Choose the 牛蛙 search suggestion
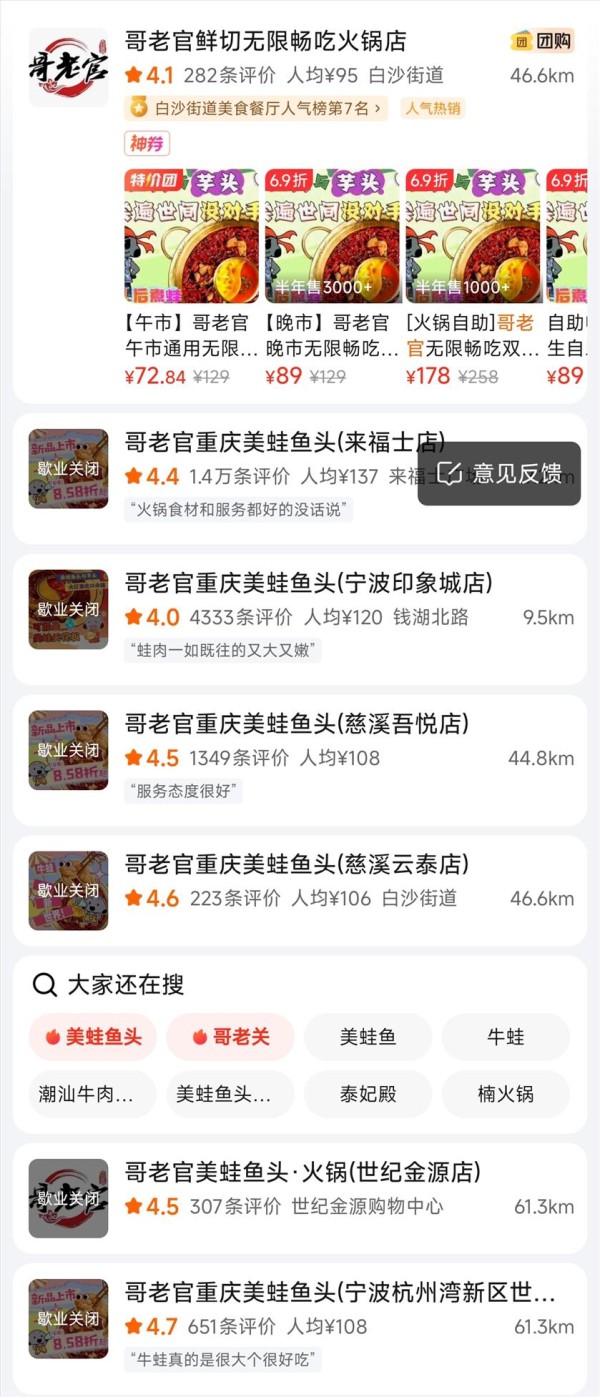This screenshot has width=600, height=1397. [x=505, y=1037]
